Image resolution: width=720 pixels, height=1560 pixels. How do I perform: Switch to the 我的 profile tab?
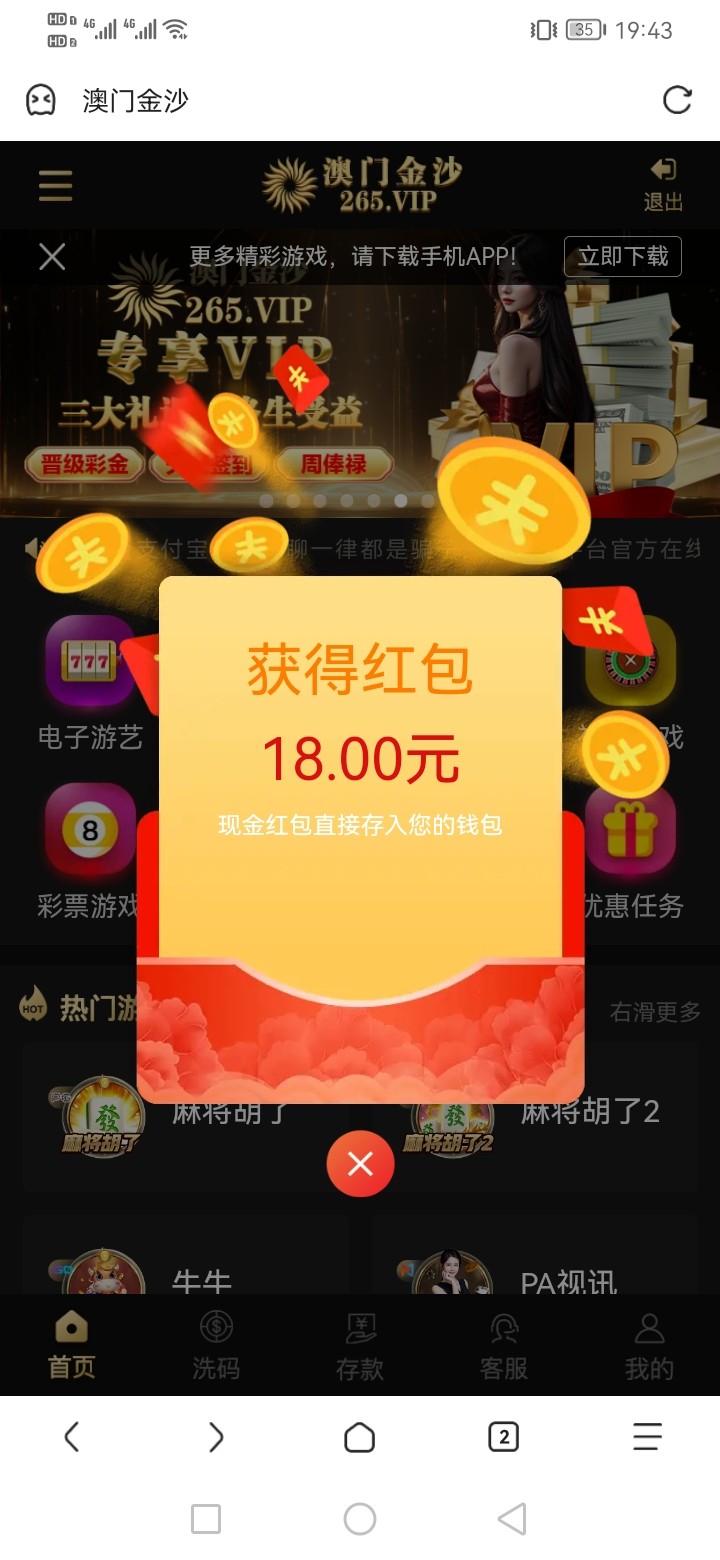coord(649,1346)
